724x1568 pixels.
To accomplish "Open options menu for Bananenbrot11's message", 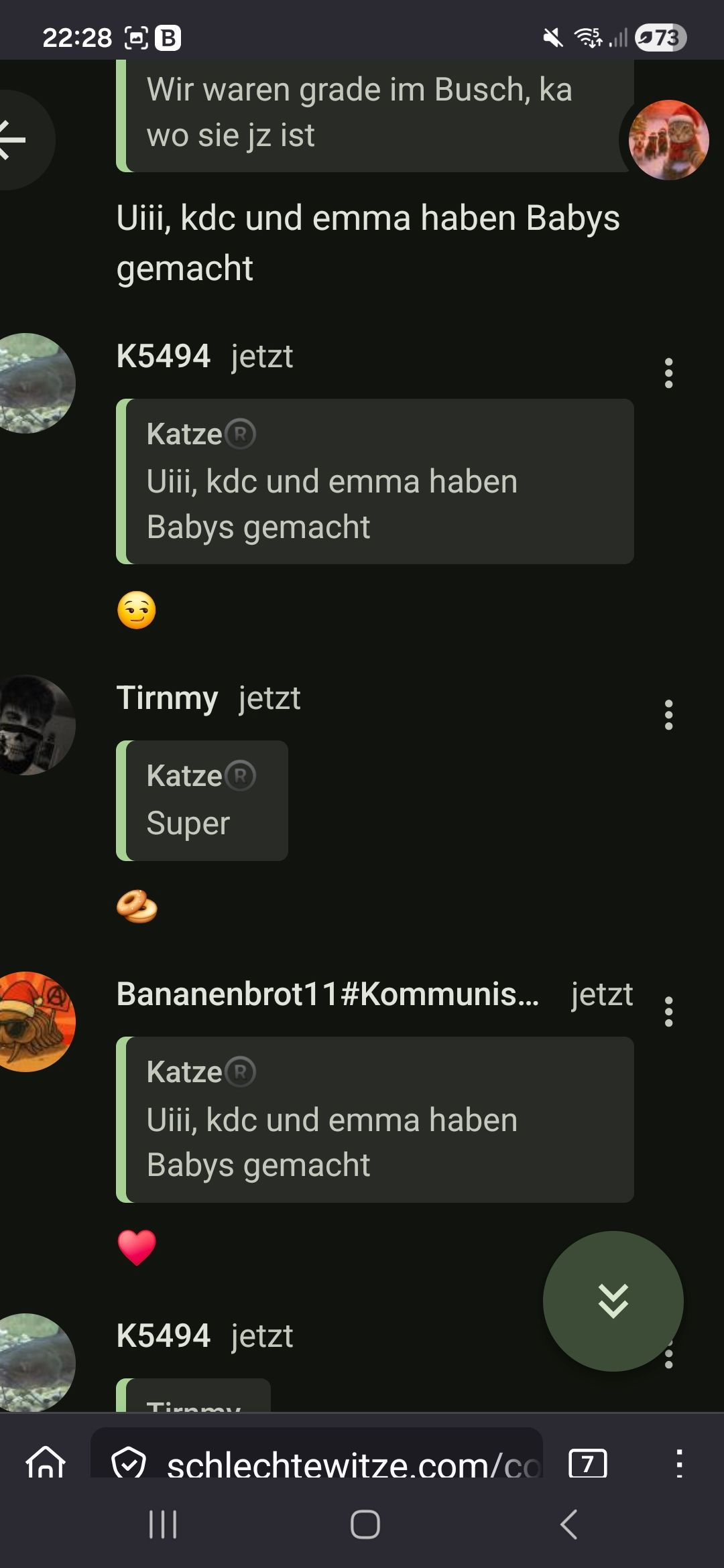I will [668, 1012].
